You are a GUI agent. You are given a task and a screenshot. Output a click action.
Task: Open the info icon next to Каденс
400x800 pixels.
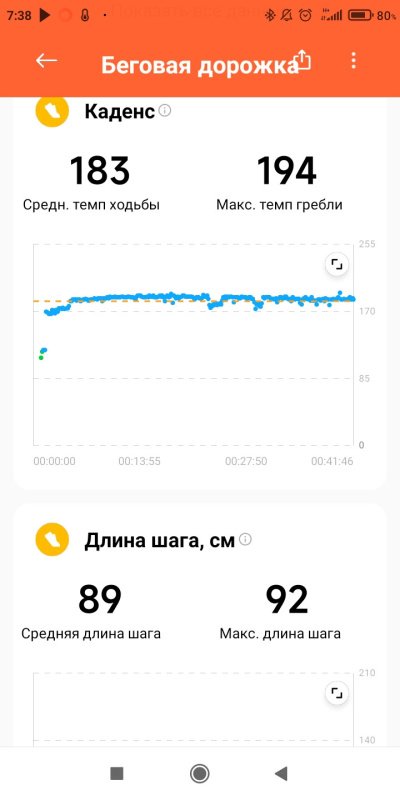pos(165,110)
